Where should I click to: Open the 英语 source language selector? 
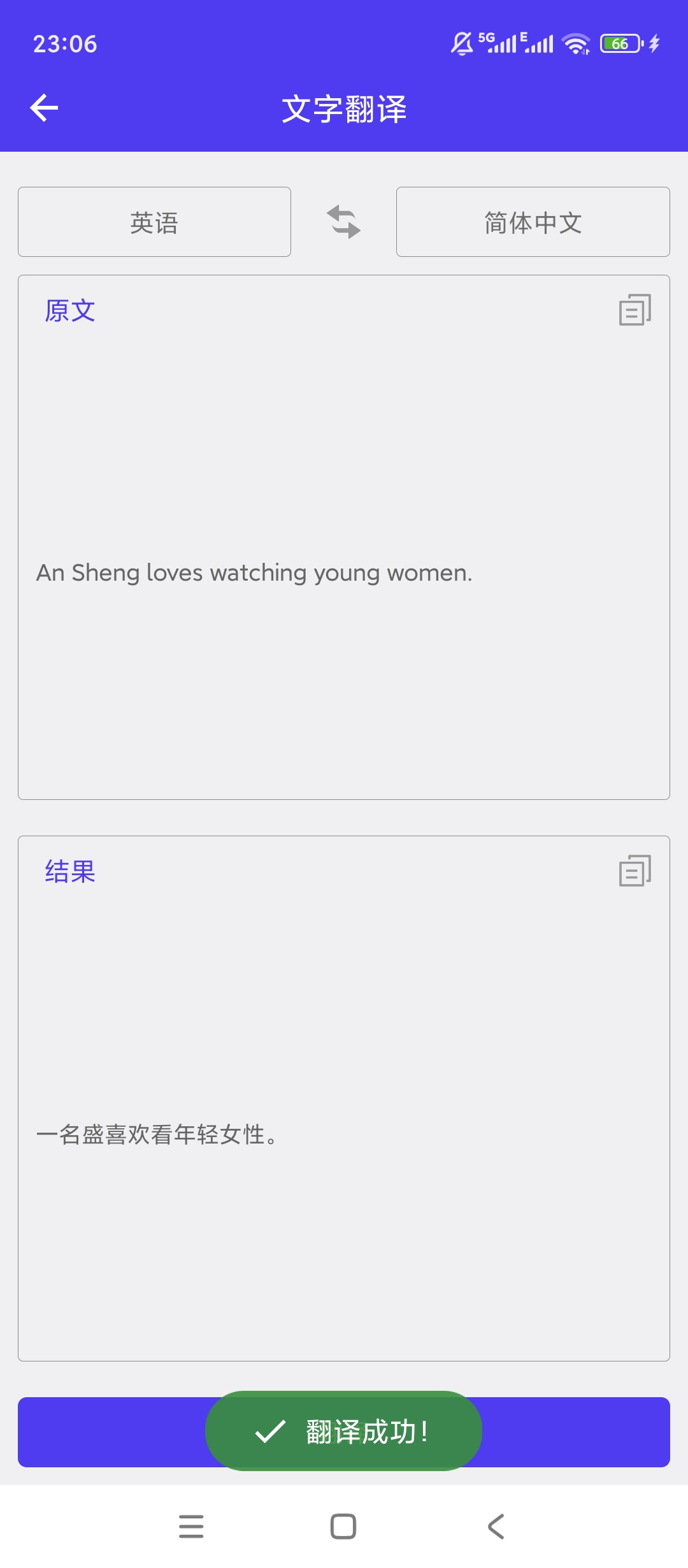154,222
